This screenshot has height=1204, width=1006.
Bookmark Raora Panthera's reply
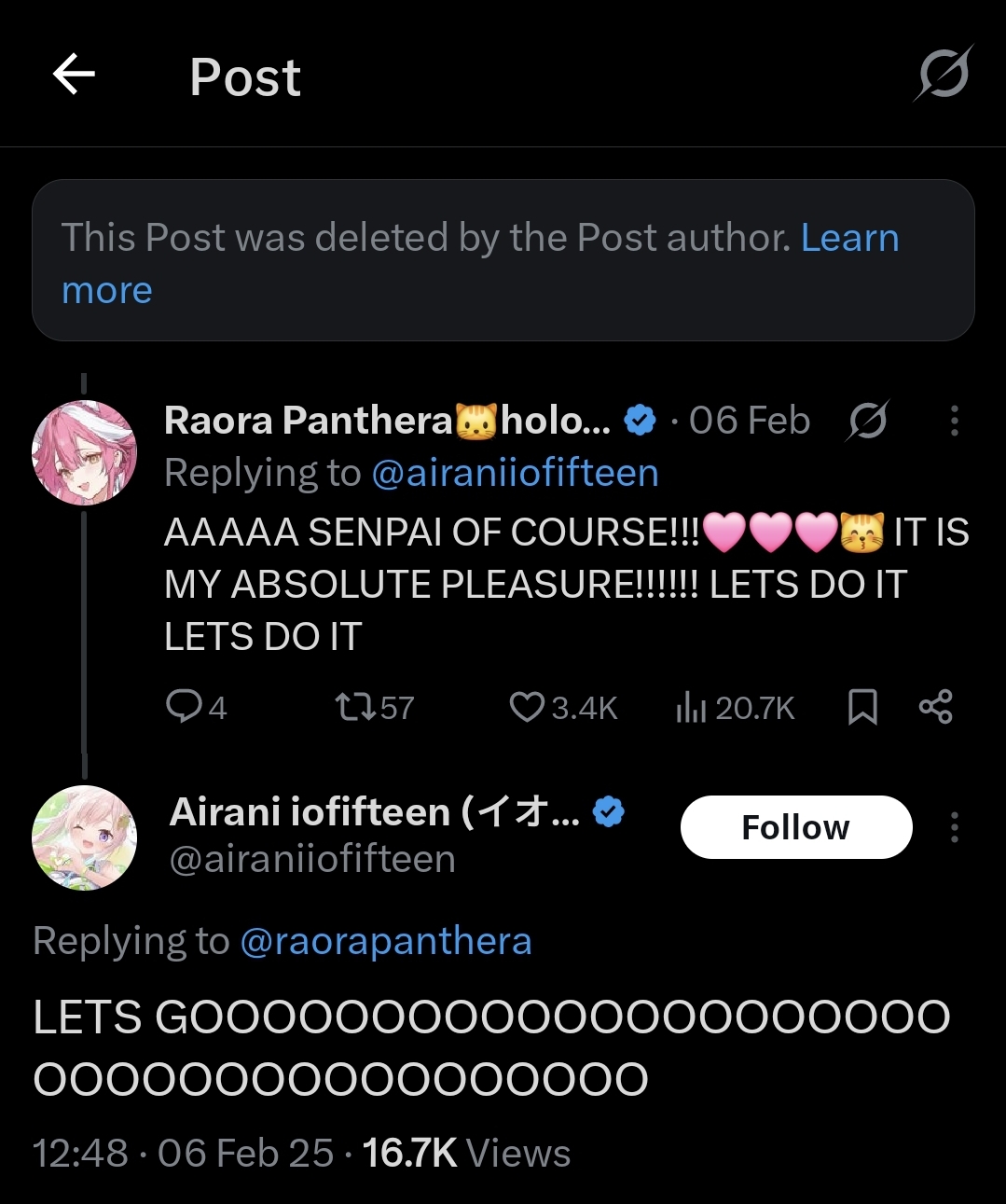coord(862,707)
